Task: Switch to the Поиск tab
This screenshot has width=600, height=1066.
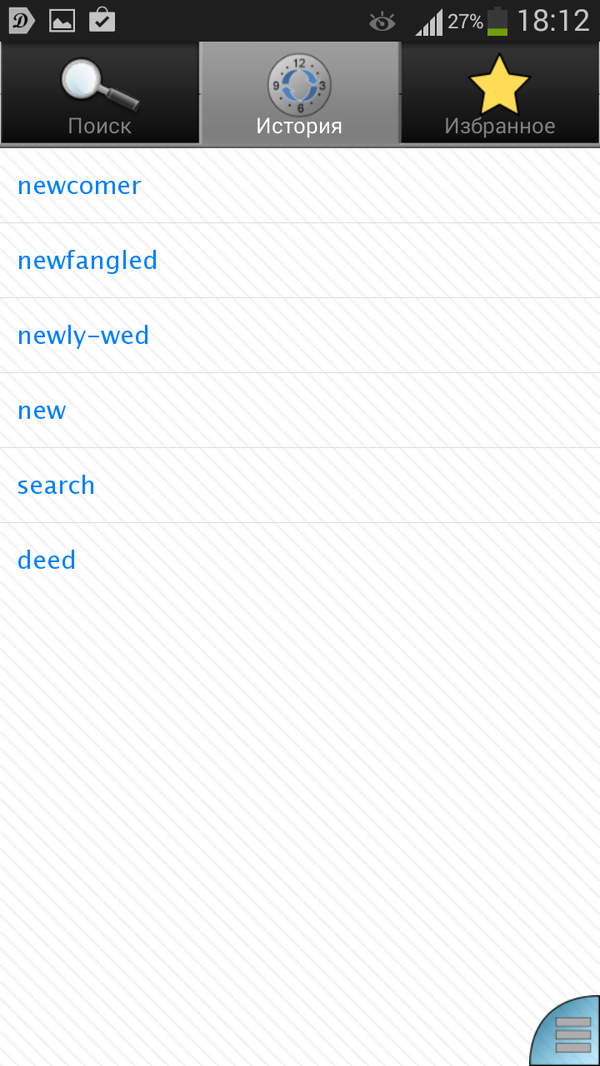Action: [100, 96]
